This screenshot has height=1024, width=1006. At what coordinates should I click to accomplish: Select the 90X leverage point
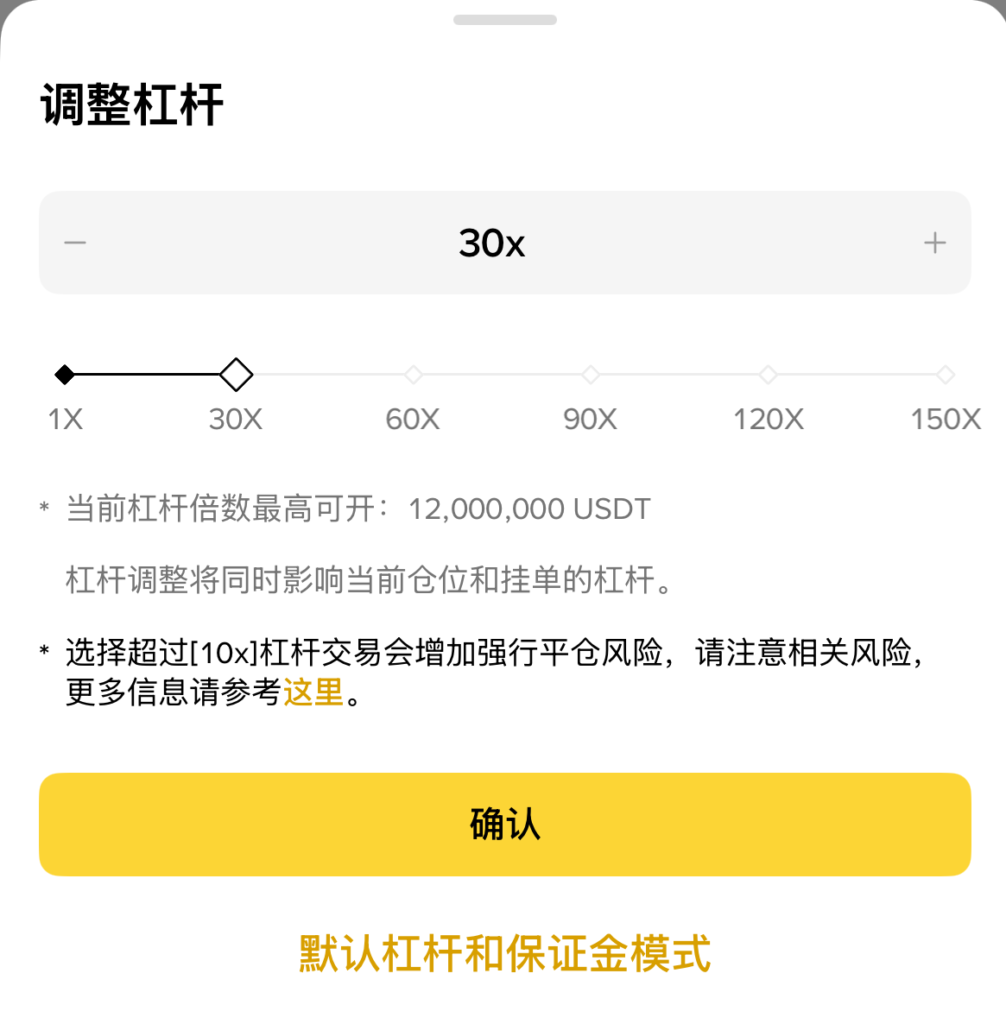590,375
